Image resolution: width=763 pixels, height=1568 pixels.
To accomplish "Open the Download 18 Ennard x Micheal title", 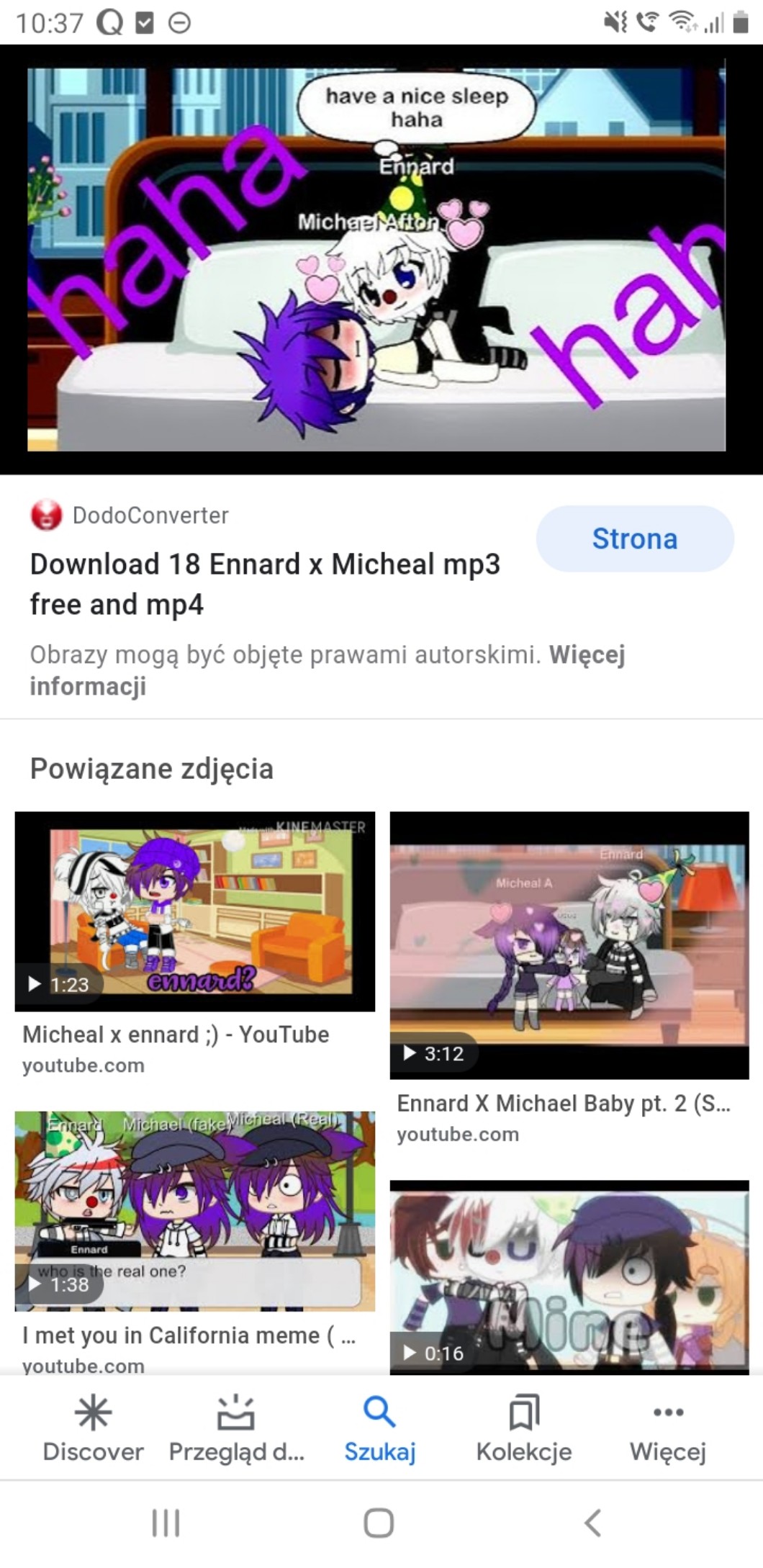I will tap(264, 584).
